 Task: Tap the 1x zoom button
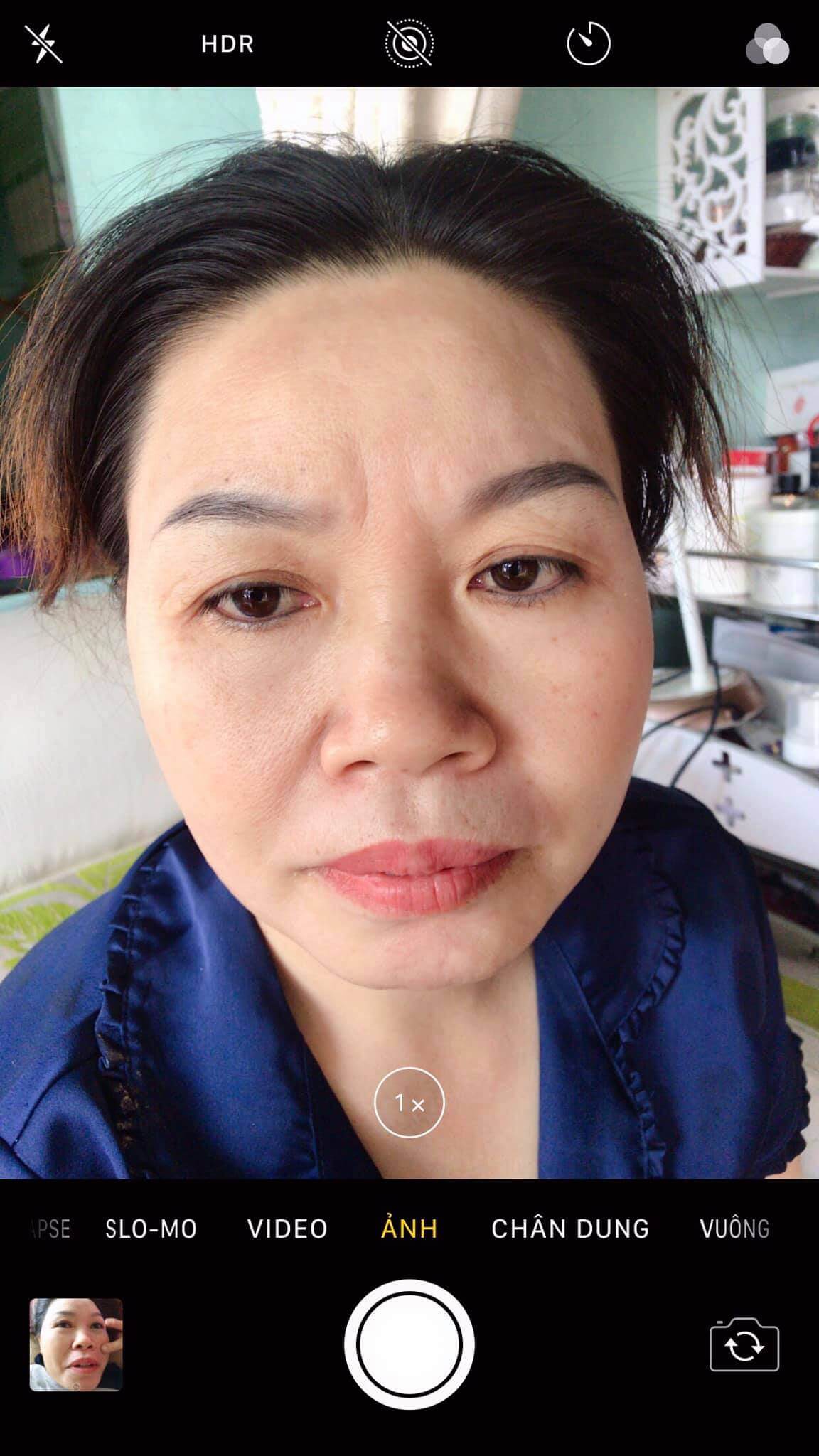[409, 1103]
